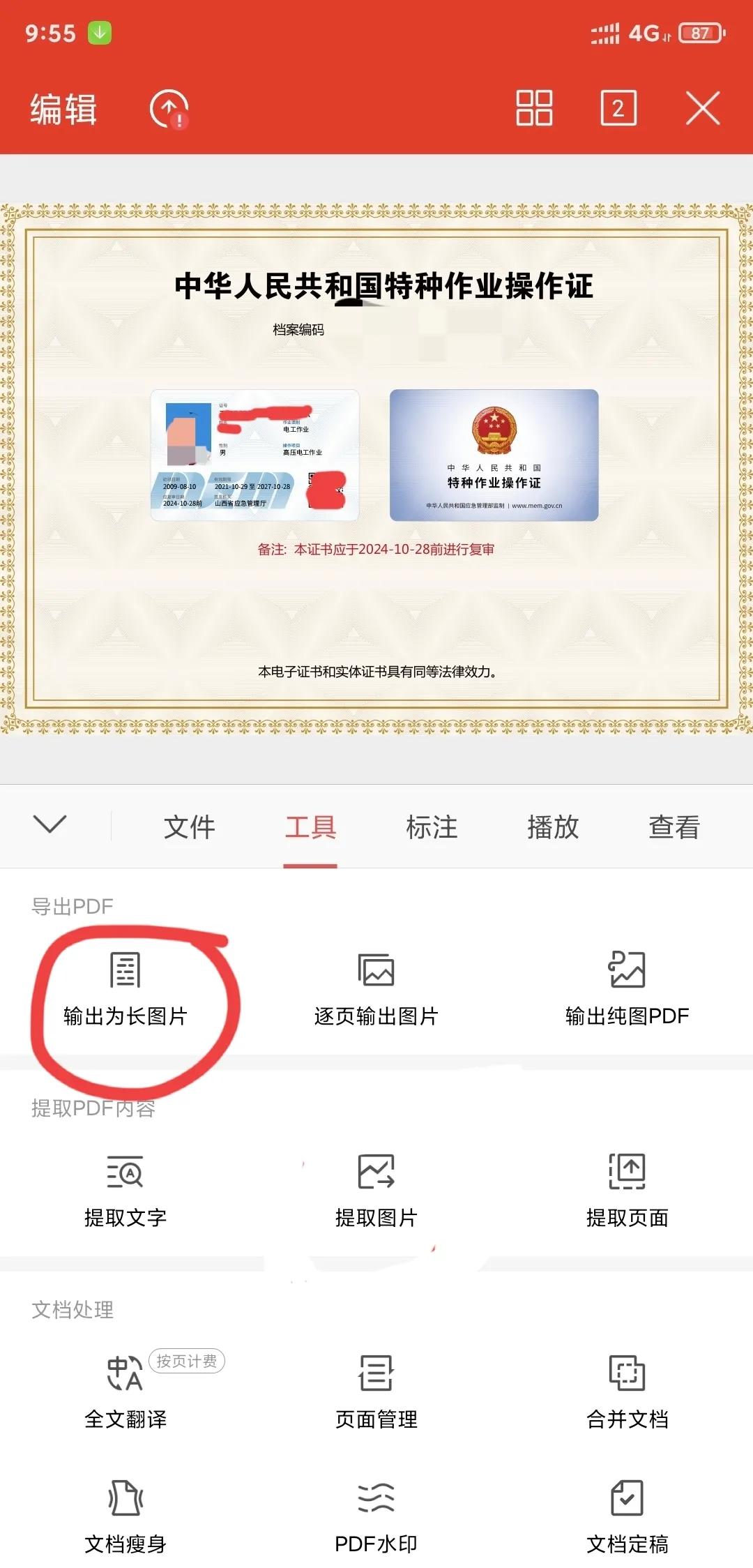
Task: Switch to the 查看 tab
Action: point(674,827)
